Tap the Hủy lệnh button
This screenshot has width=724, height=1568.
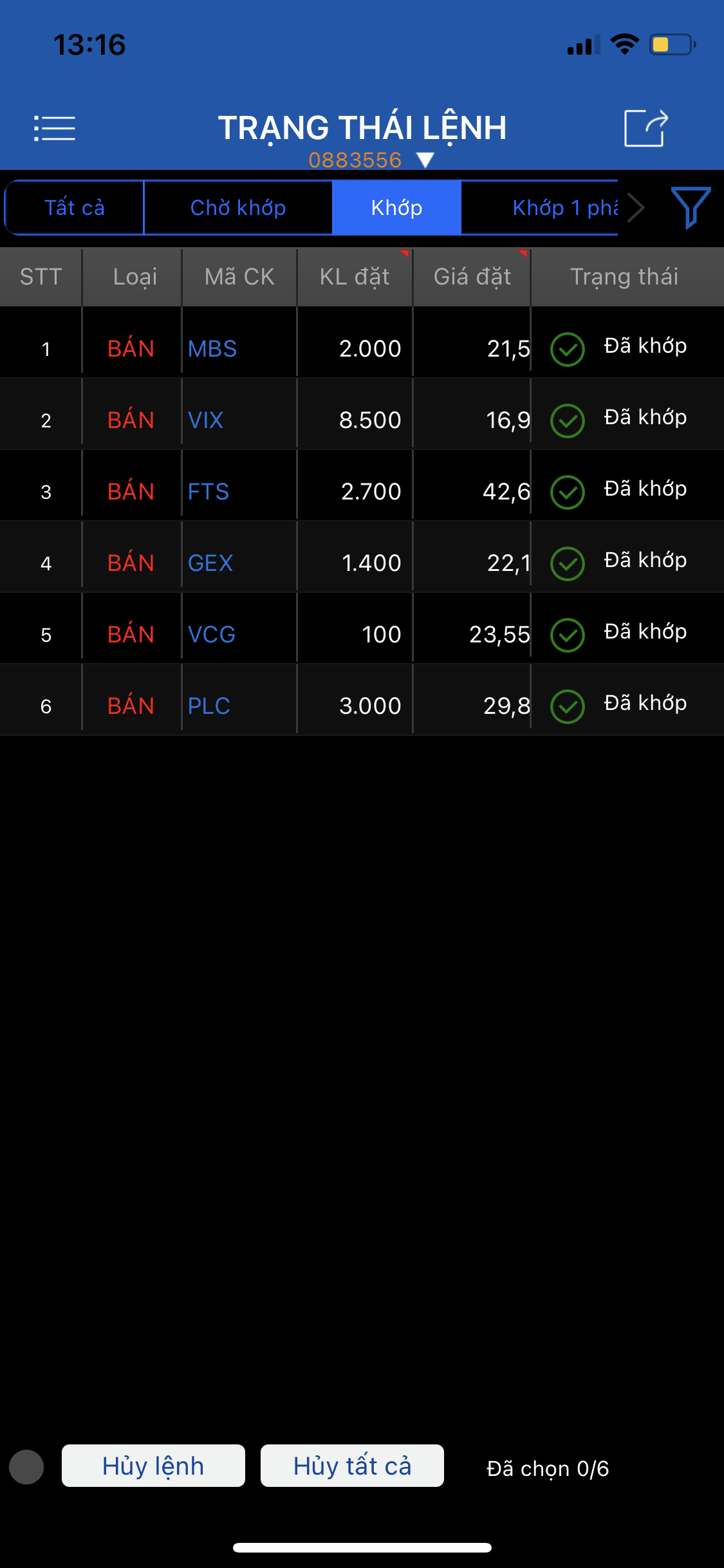click(x=153, y=1466)
